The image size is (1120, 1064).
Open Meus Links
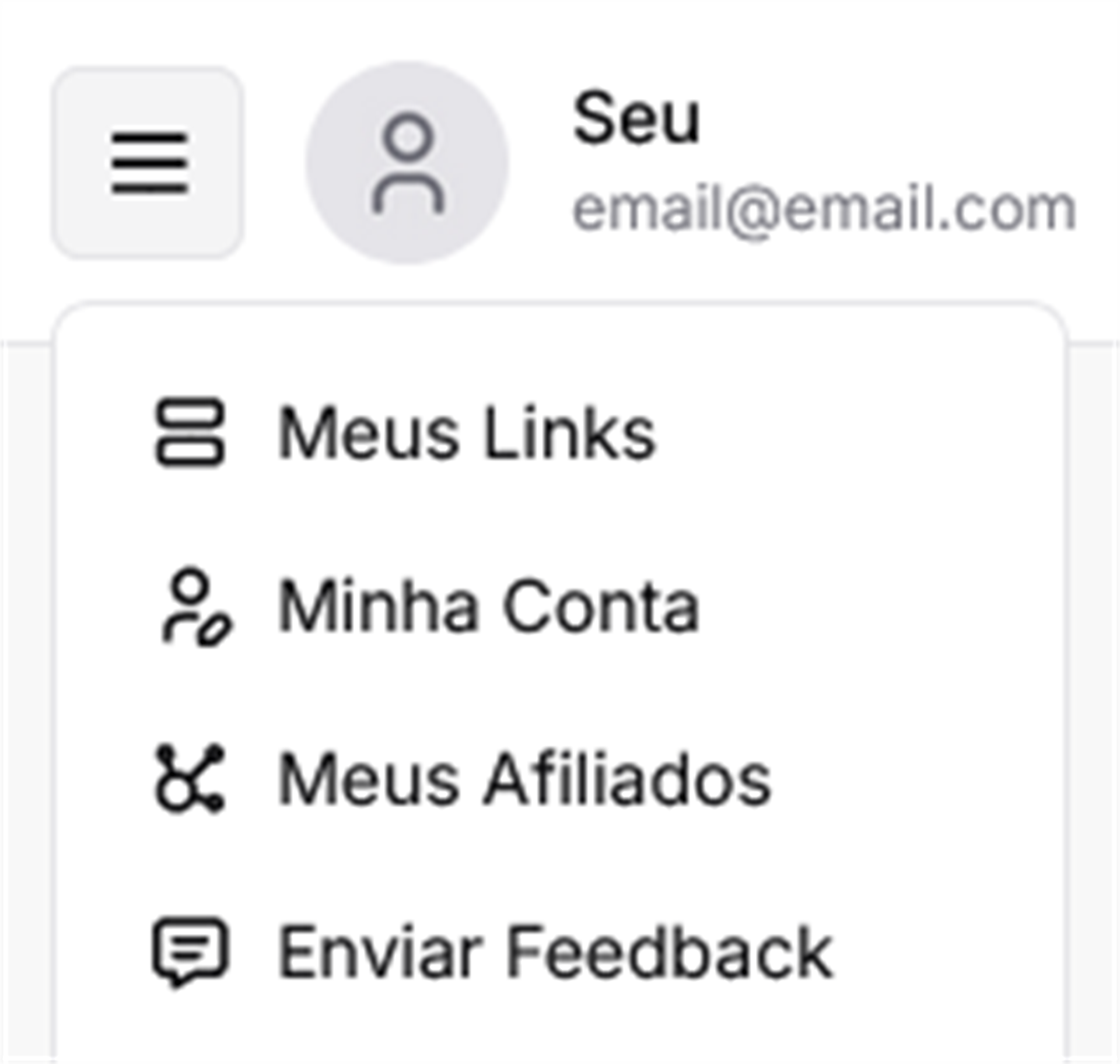pos(467,433)
